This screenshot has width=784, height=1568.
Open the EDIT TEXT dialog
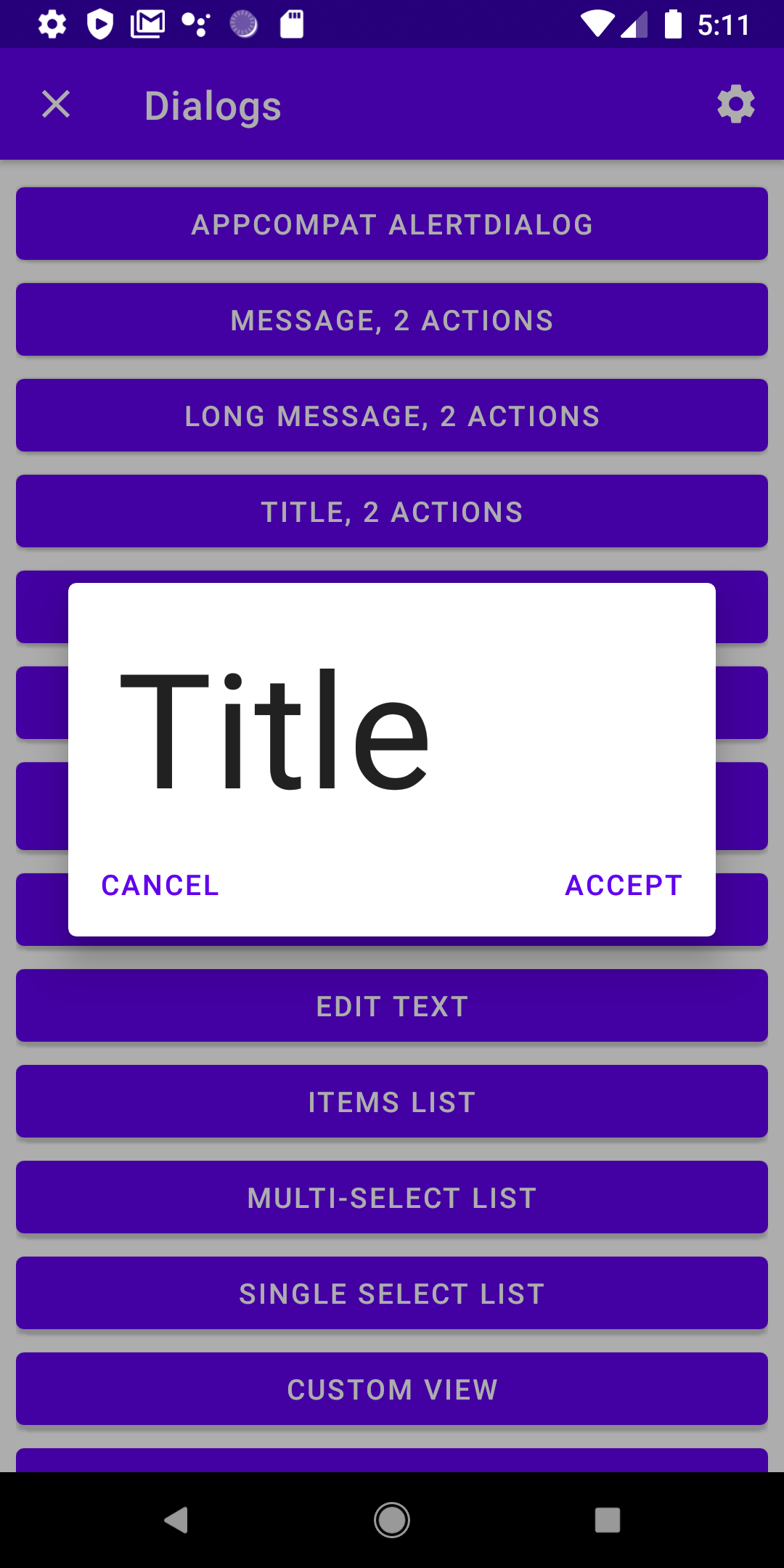click(x=391, y=1005)
